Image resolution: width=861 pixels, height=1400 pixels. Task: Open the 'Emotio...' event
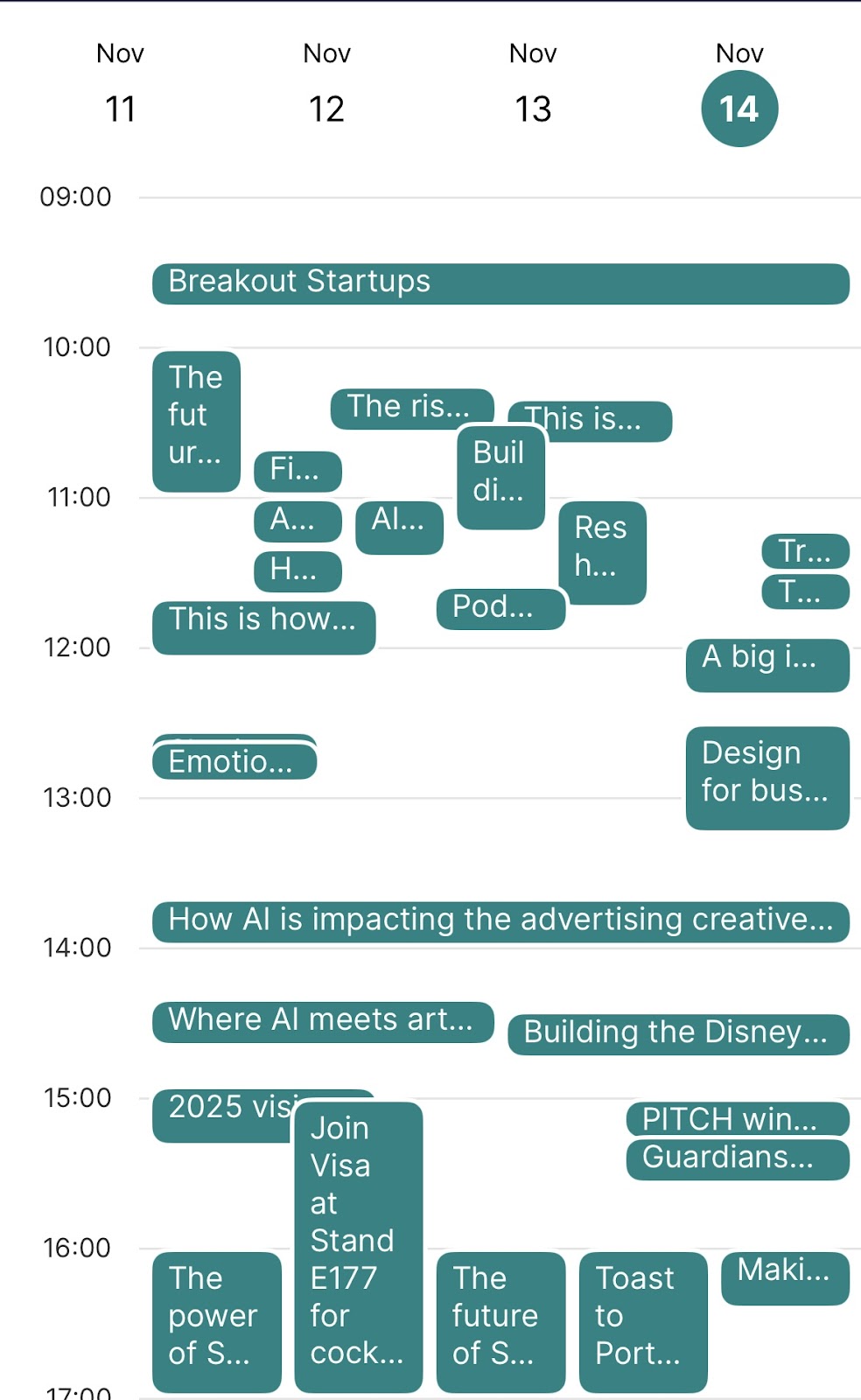(x=233, y=761)
